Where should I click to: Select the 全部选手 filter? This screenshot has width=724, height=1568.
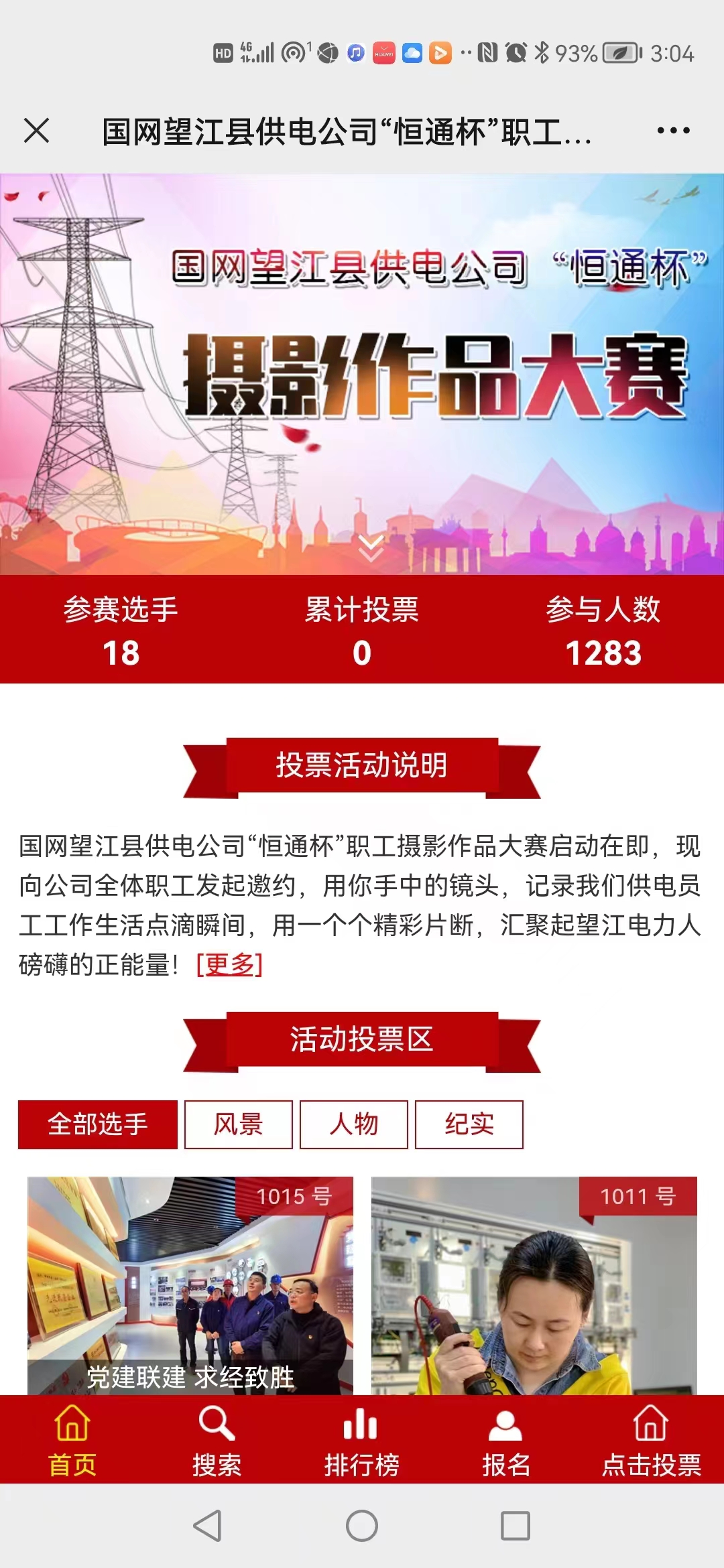tap(98, 1124)
